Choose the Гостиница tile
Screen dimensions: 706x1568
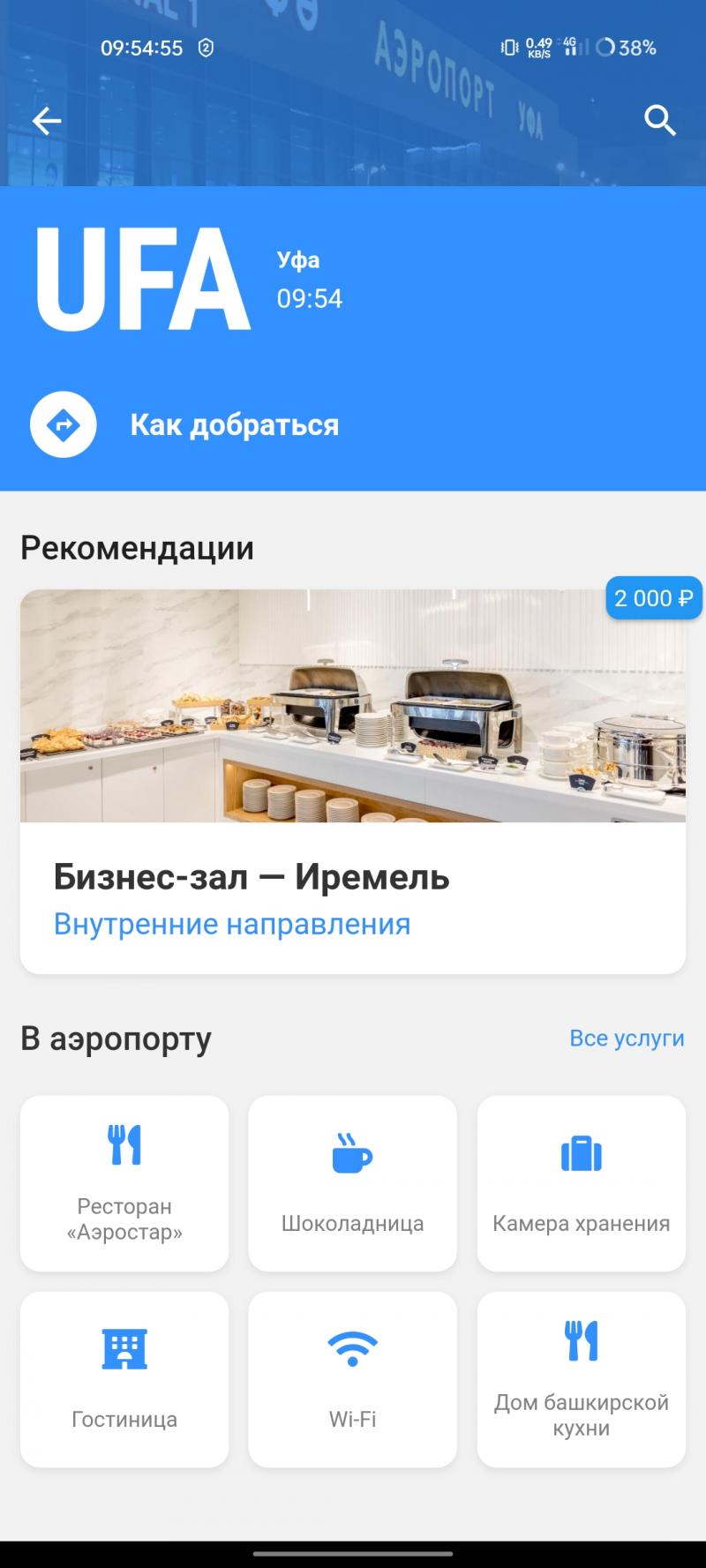(124, 1378)
